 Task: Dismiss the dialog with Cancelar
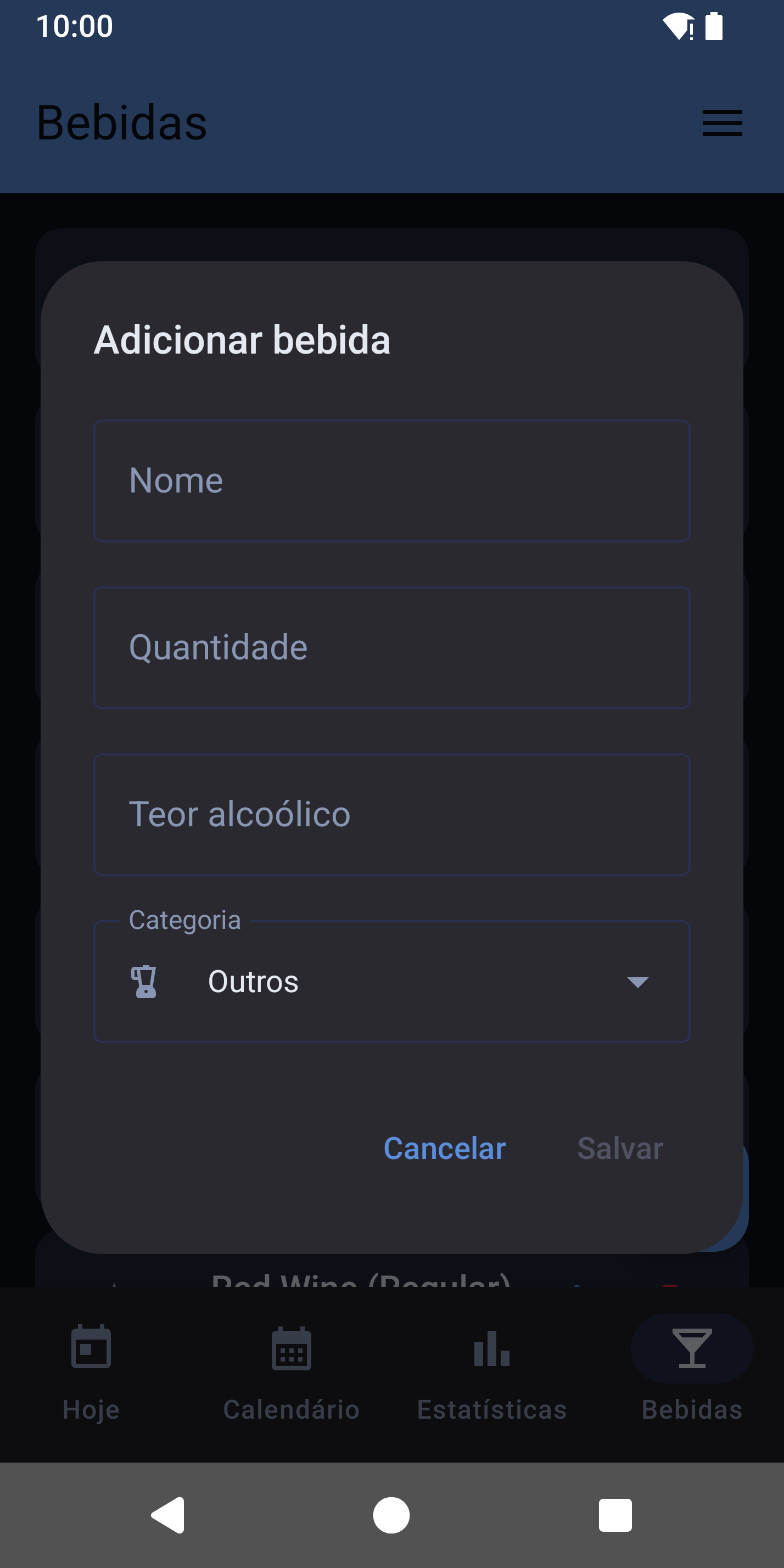[444, 1148]
